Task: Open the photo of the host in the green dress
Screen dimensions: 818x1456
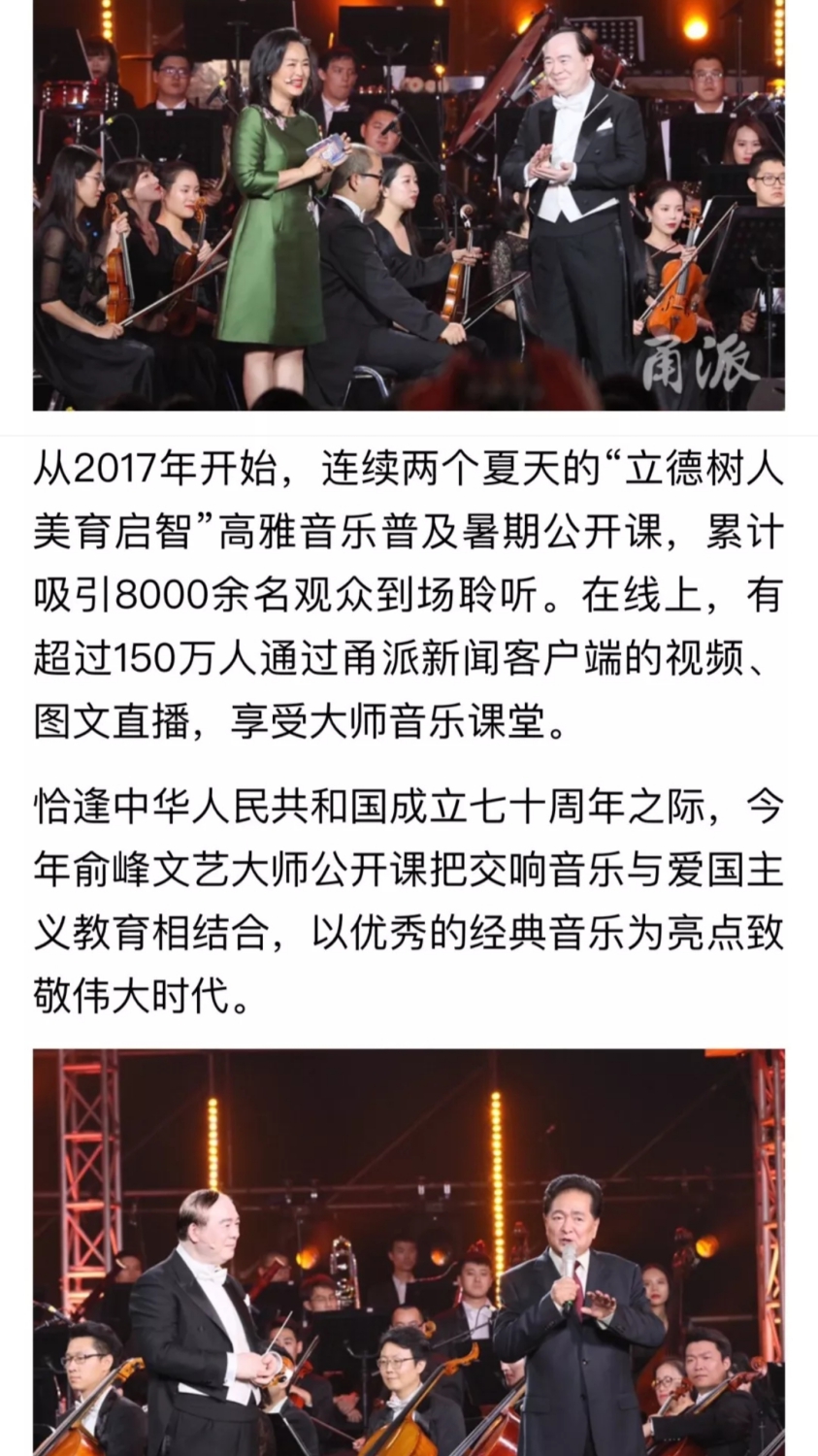Action: pyautogui.click(x=409, y=205)
